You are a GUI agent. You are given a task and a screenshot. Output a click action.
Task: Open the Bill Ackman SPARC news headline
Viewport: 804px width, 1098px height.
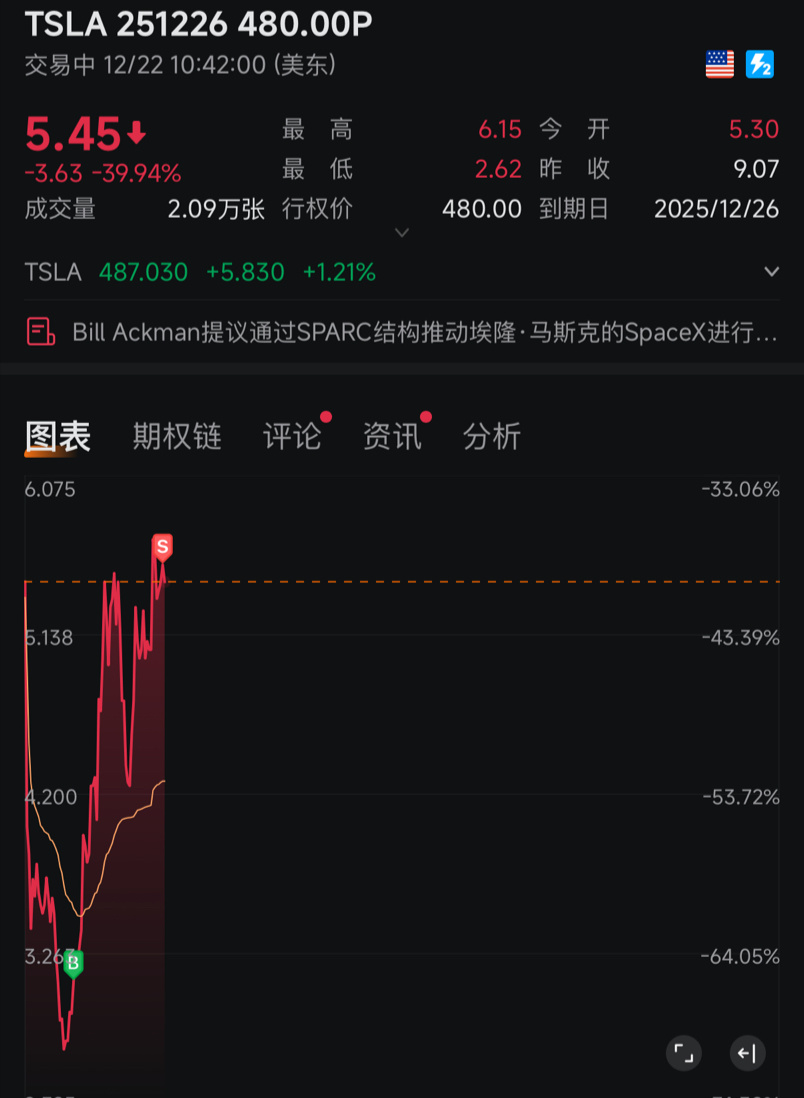pyautogui.click(x=402, y=332)
